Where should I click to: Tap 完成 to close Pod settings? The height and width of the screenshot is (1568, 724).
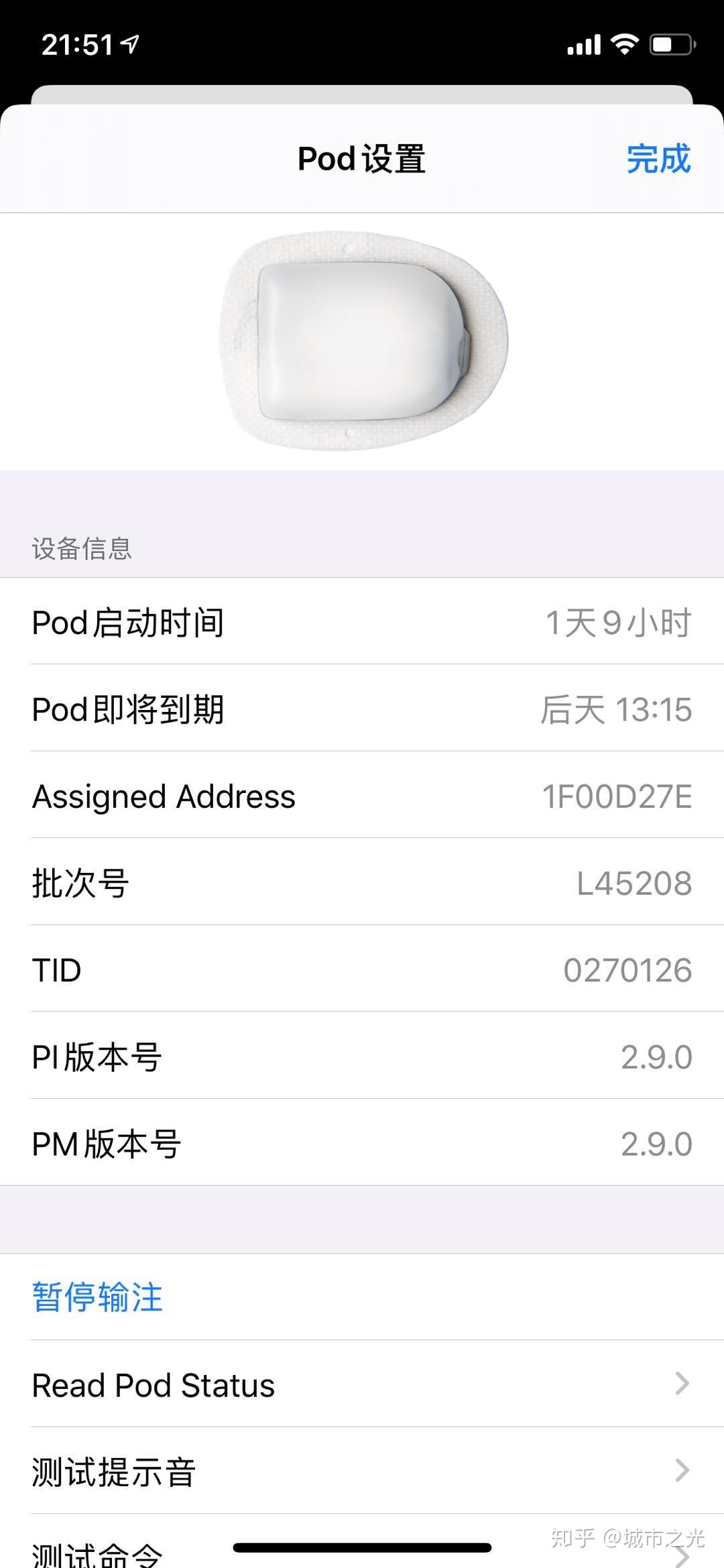pos(658,160)
